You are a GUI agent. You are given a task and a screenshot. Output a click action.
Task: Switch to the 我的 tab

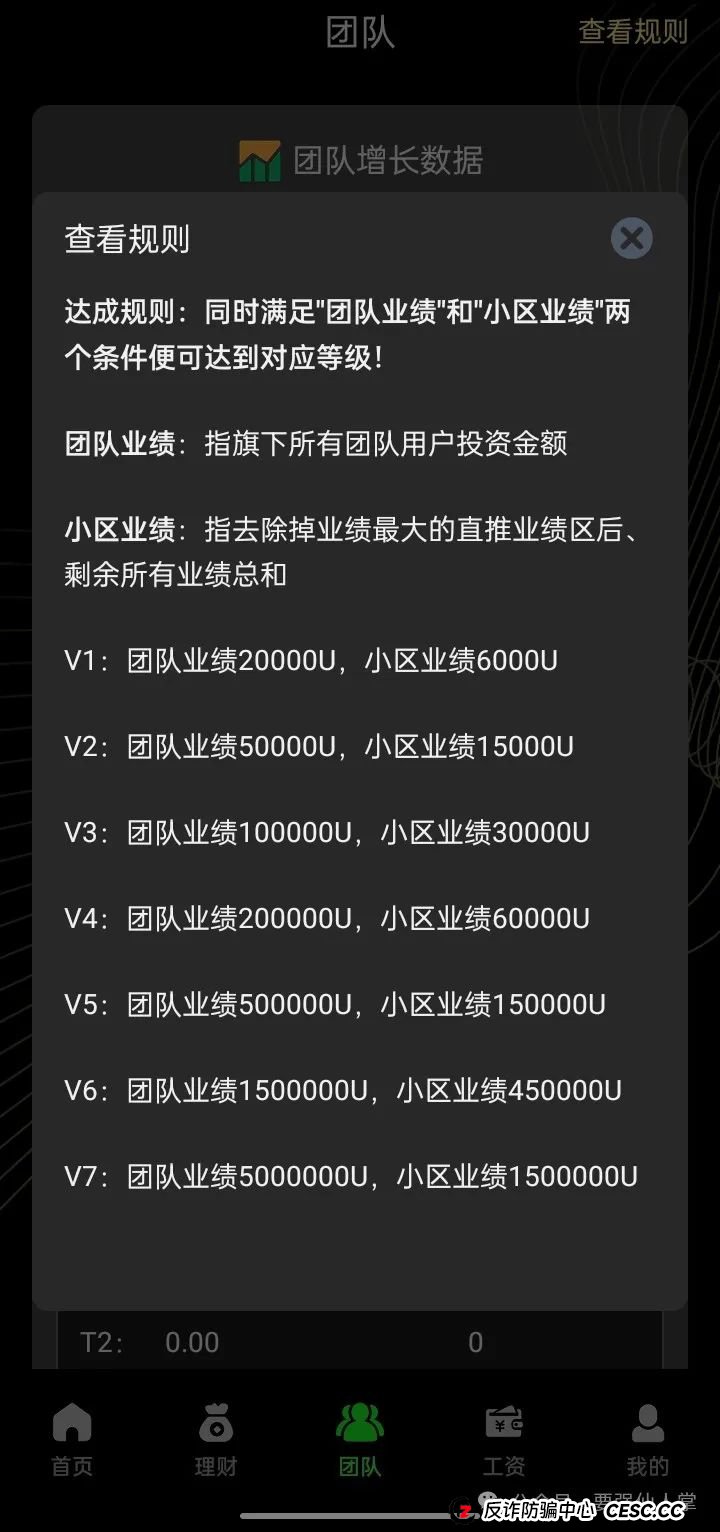click(x=647, y=1438)
